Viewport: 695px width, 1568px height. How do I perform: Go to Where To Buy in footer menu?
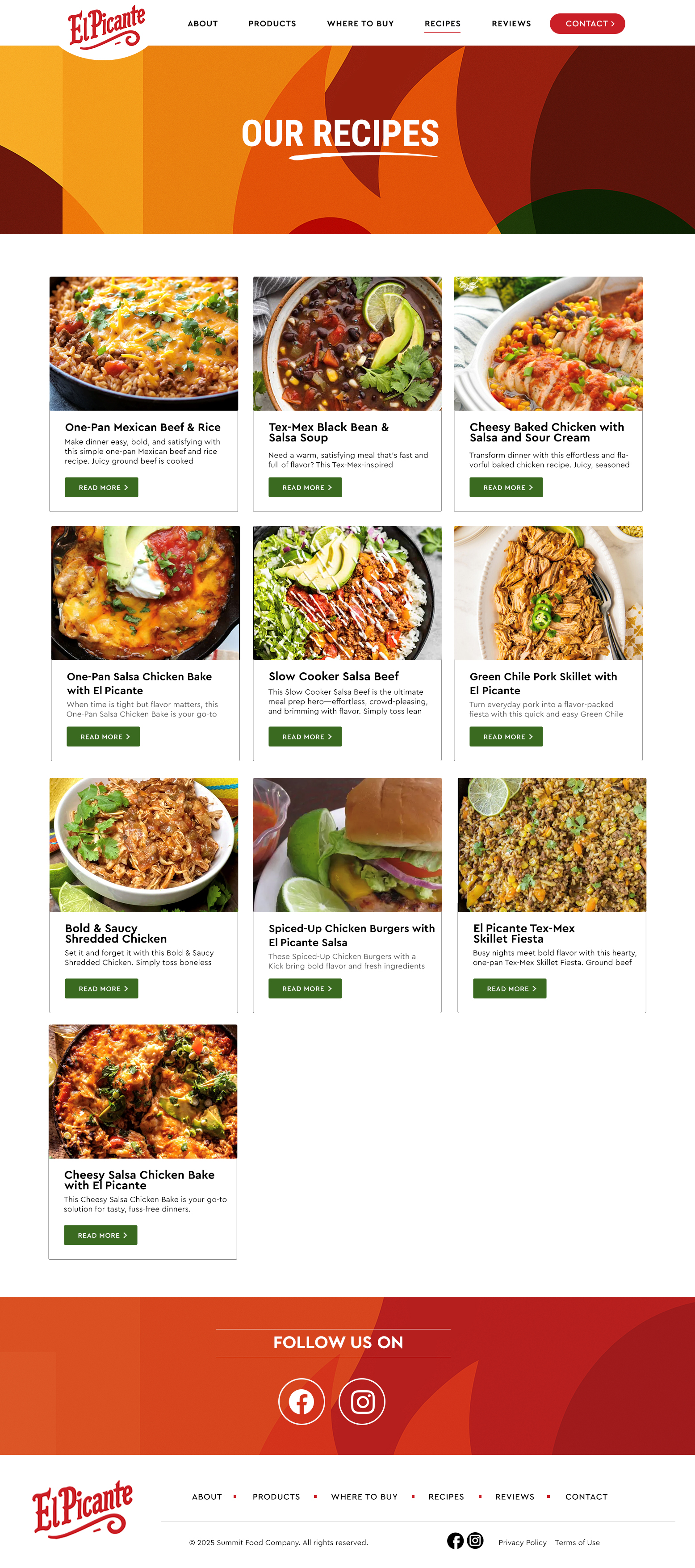364,1497
